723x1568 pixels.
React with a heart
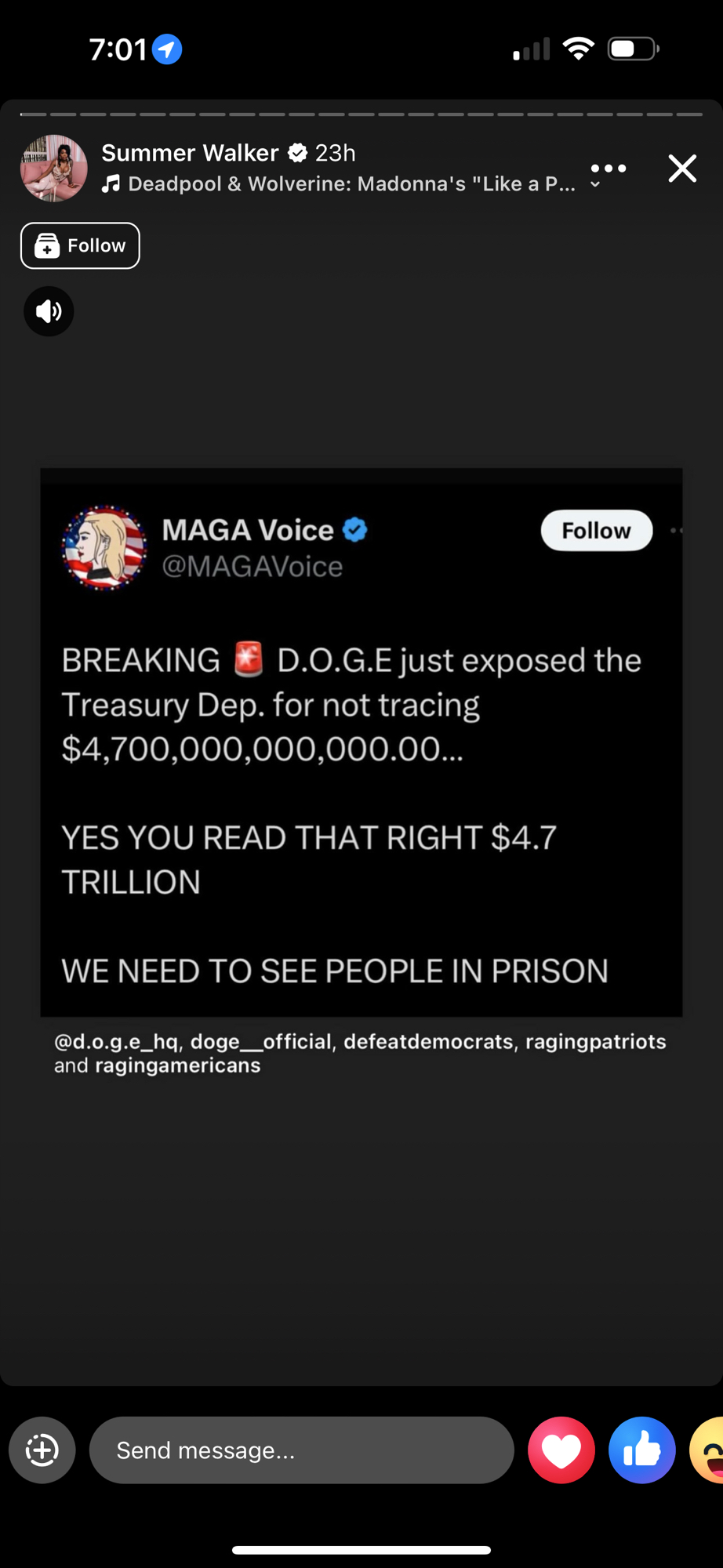pyautogui.click(x=561, y=1450)
